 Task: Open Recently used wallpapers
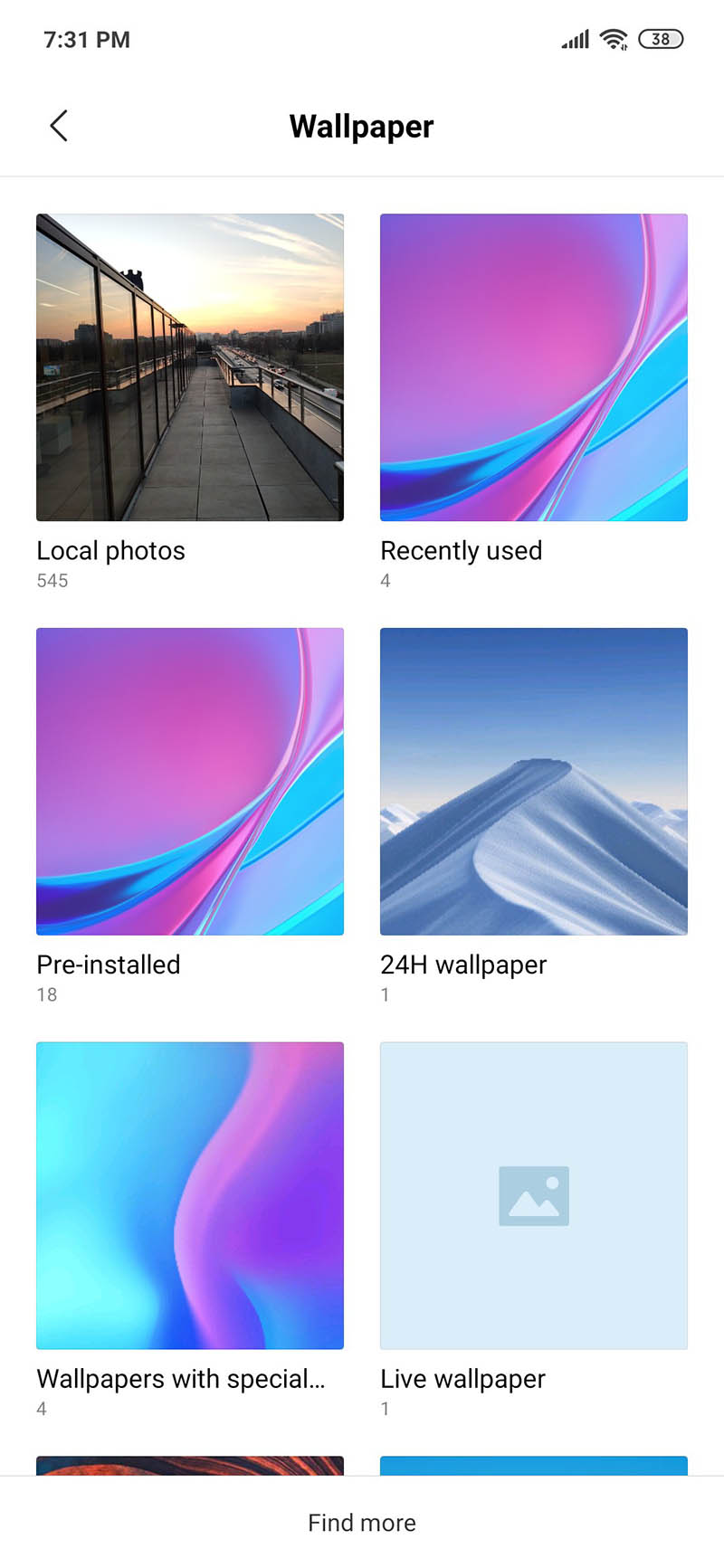pos(534,367)
